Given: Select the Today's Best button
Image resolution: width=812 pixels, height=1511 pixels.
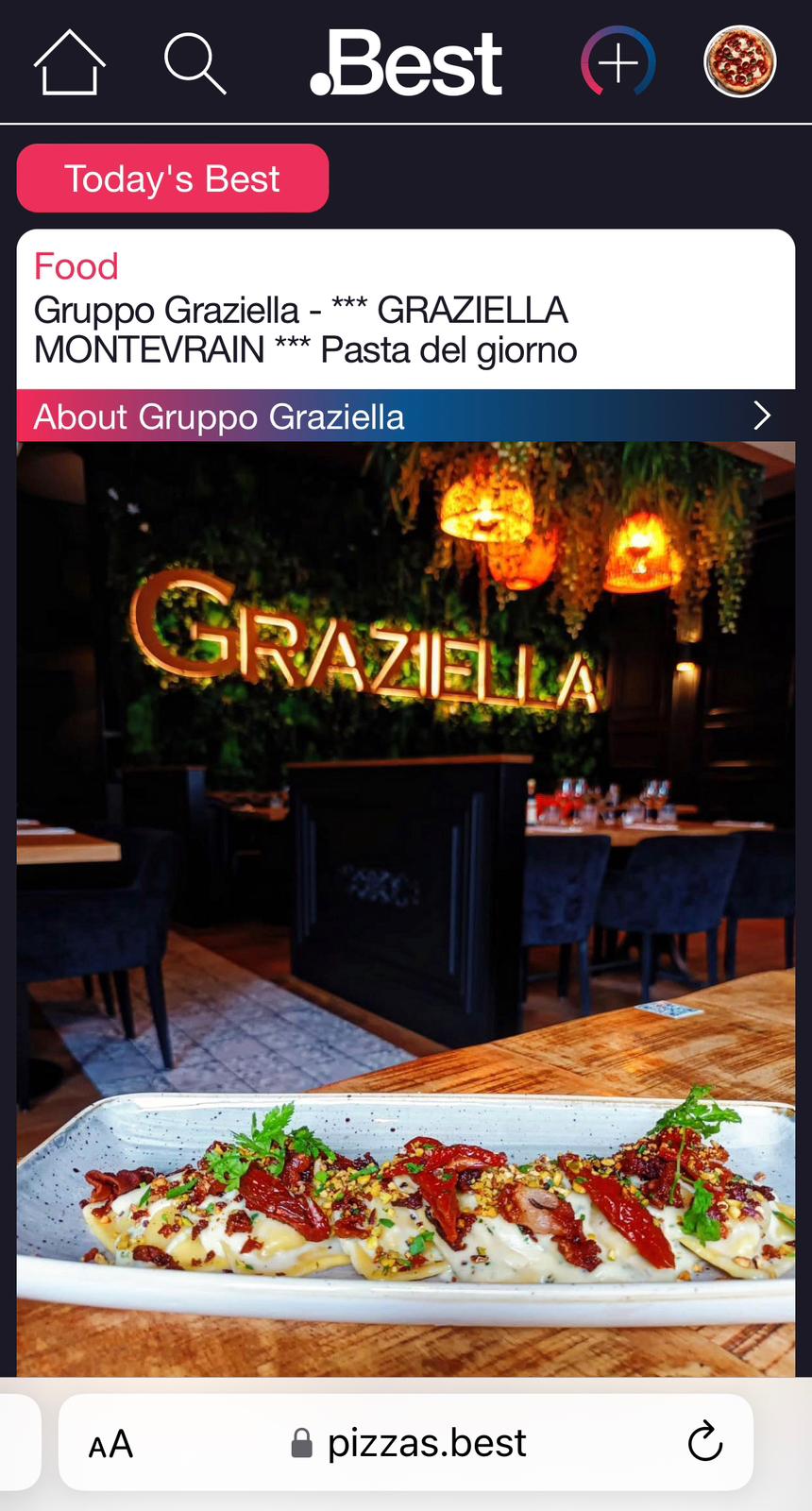Looking at the screenshot, I should tap(173, 178).
